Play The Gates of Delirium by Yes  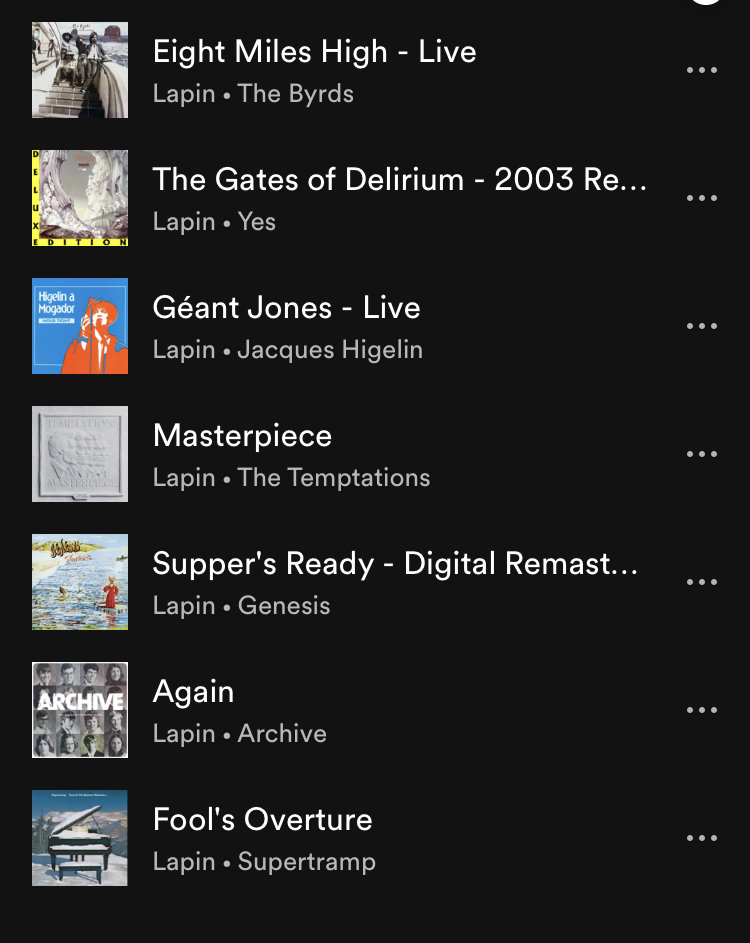(400, 180)
